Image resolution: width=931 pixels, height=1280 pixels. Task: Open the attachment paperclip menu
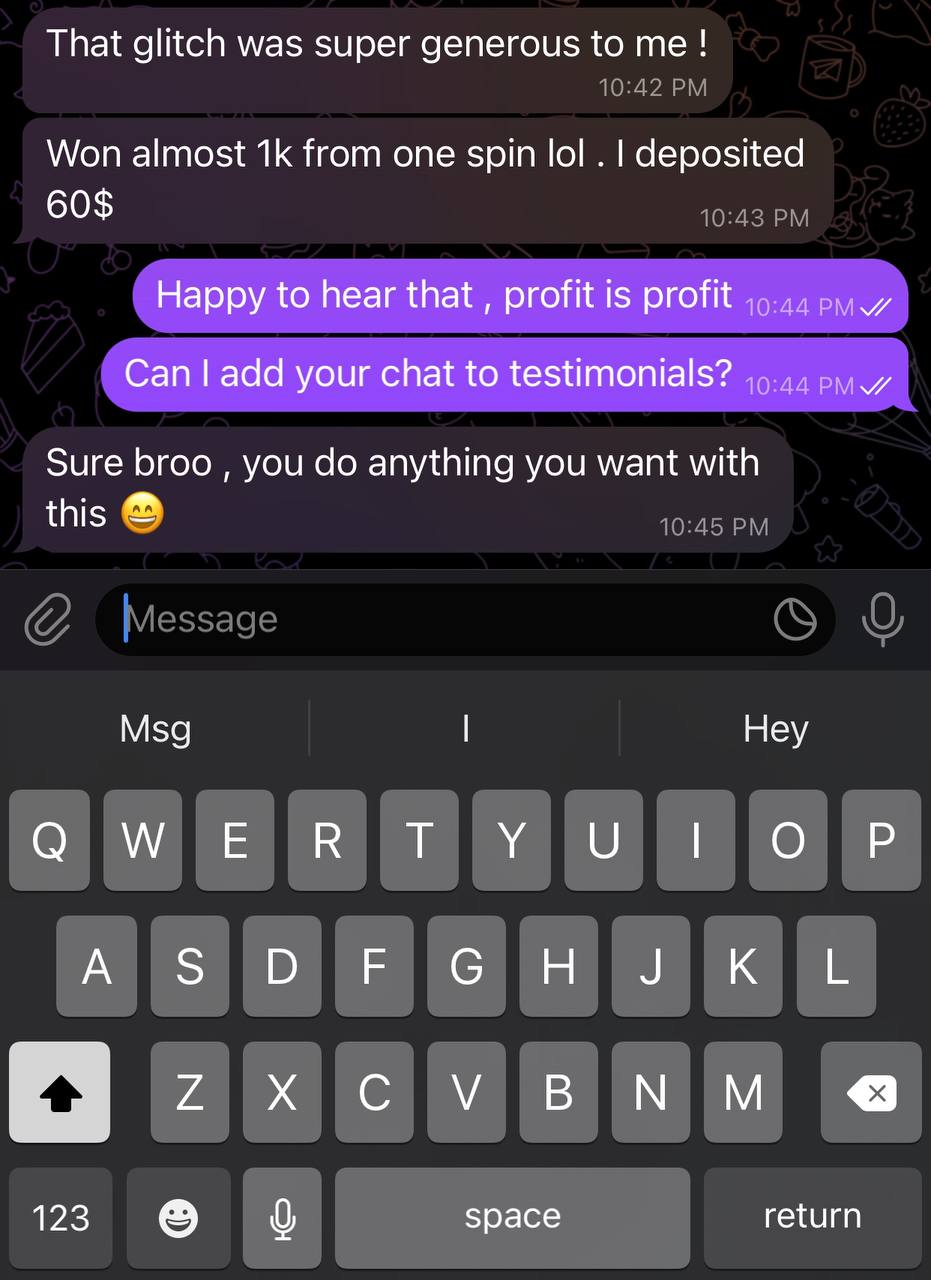tap(46, 619)
